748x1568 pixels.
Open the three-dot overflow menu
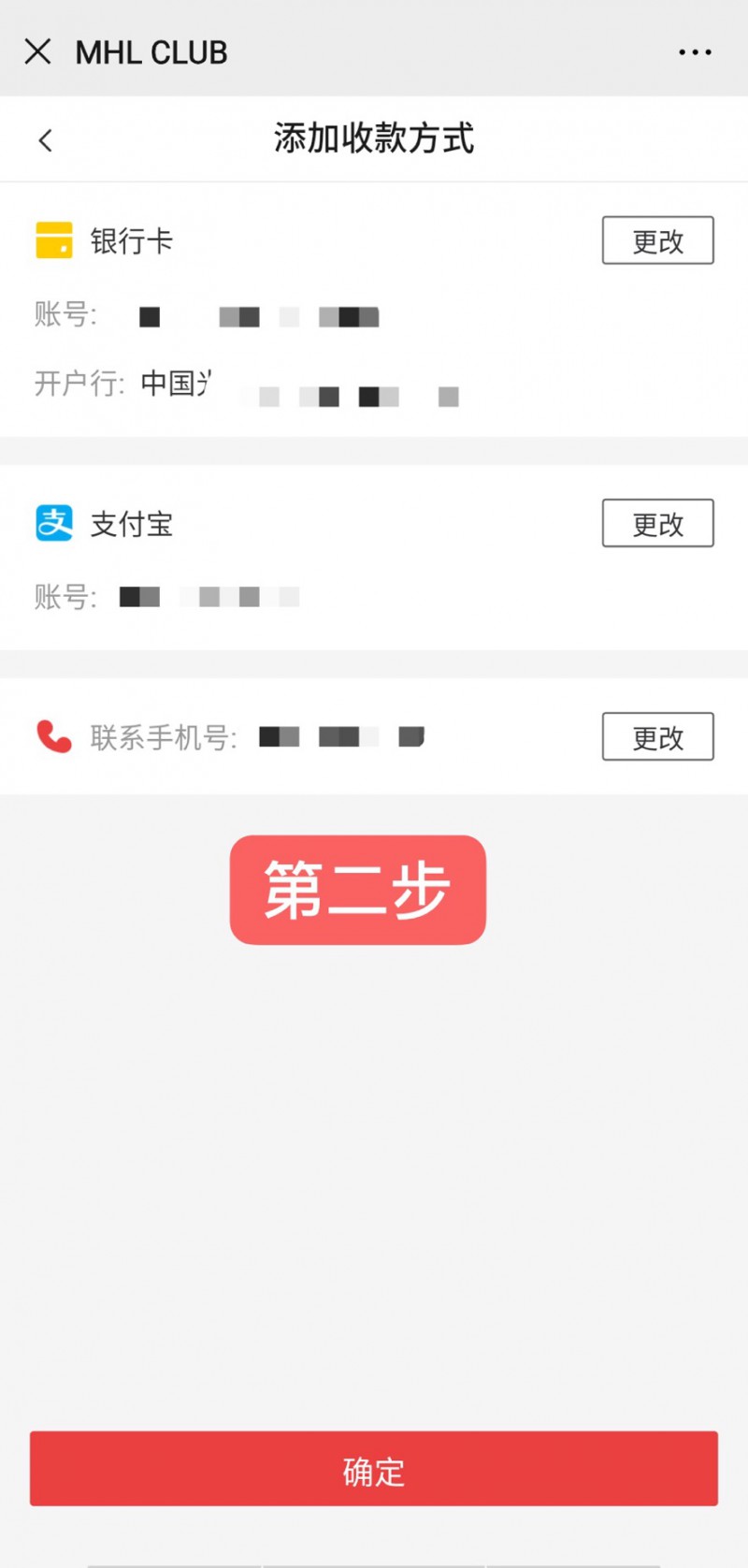tap(695, 52)
